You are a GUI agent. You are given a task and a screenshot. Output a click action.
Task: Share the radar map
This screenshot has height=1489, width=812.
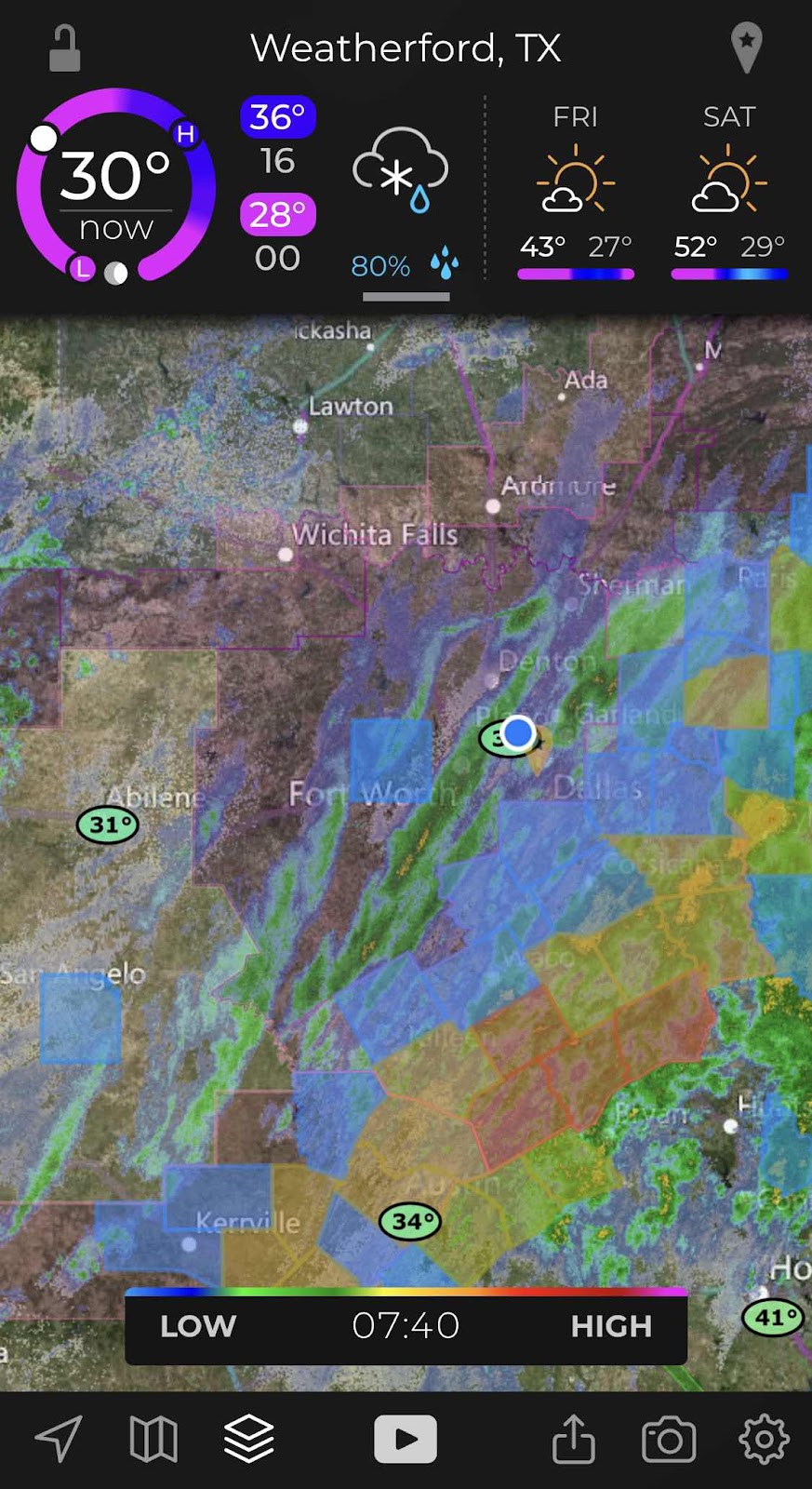click(573, 1439)
